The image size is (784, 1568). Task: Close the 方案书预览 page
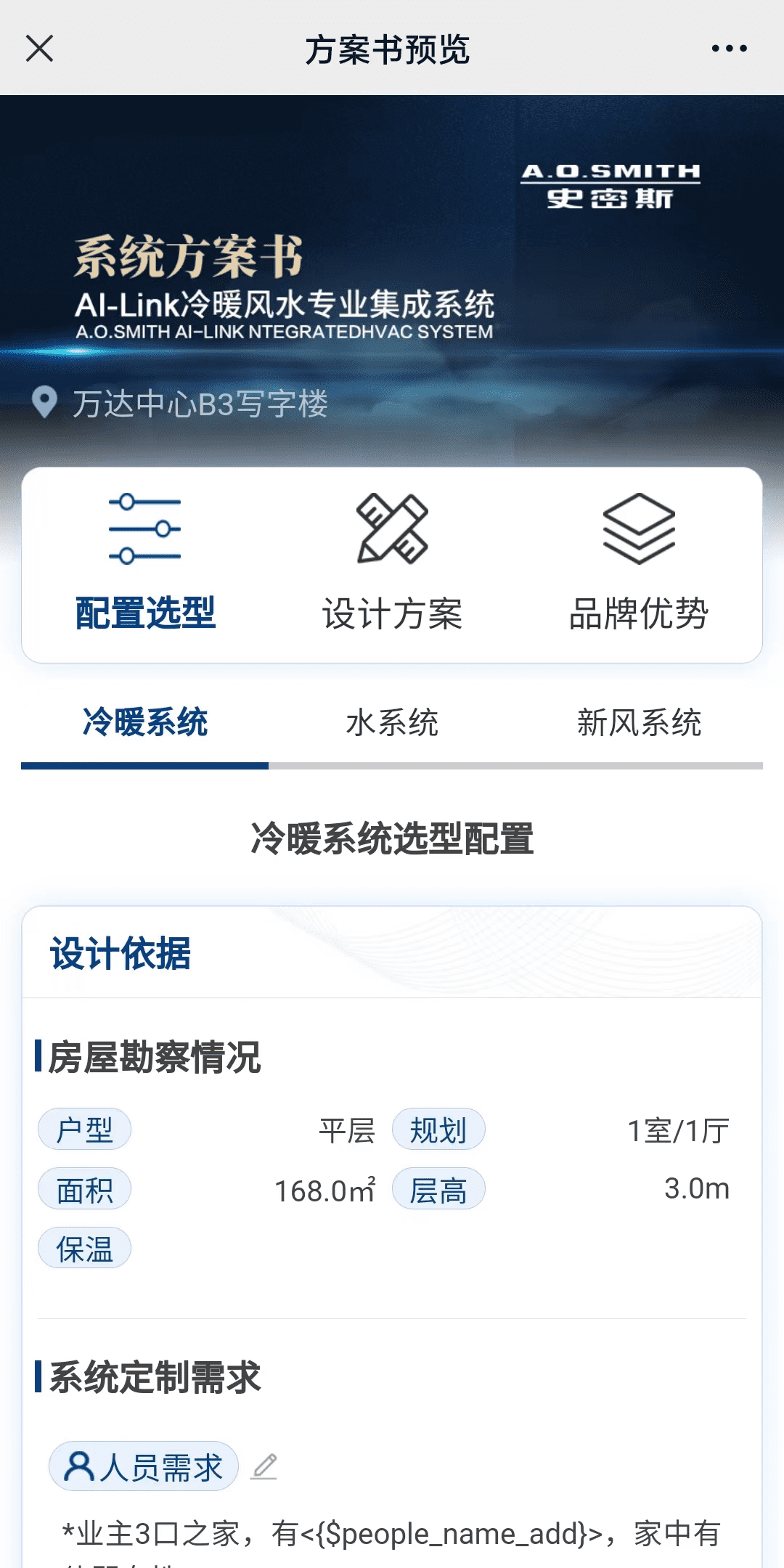[x=40, y=49]
